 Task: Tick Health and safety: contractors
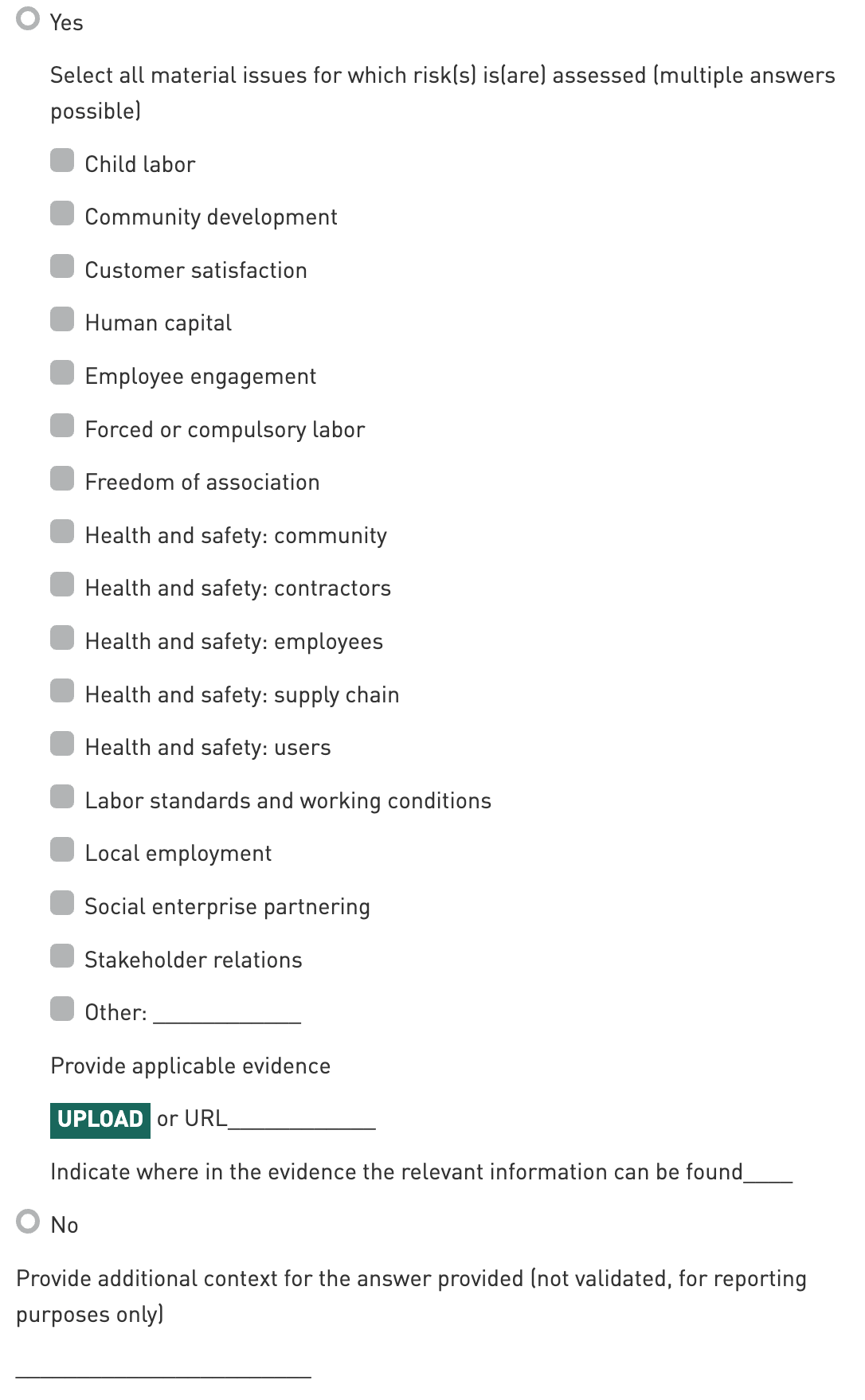[x=62, y=585]
